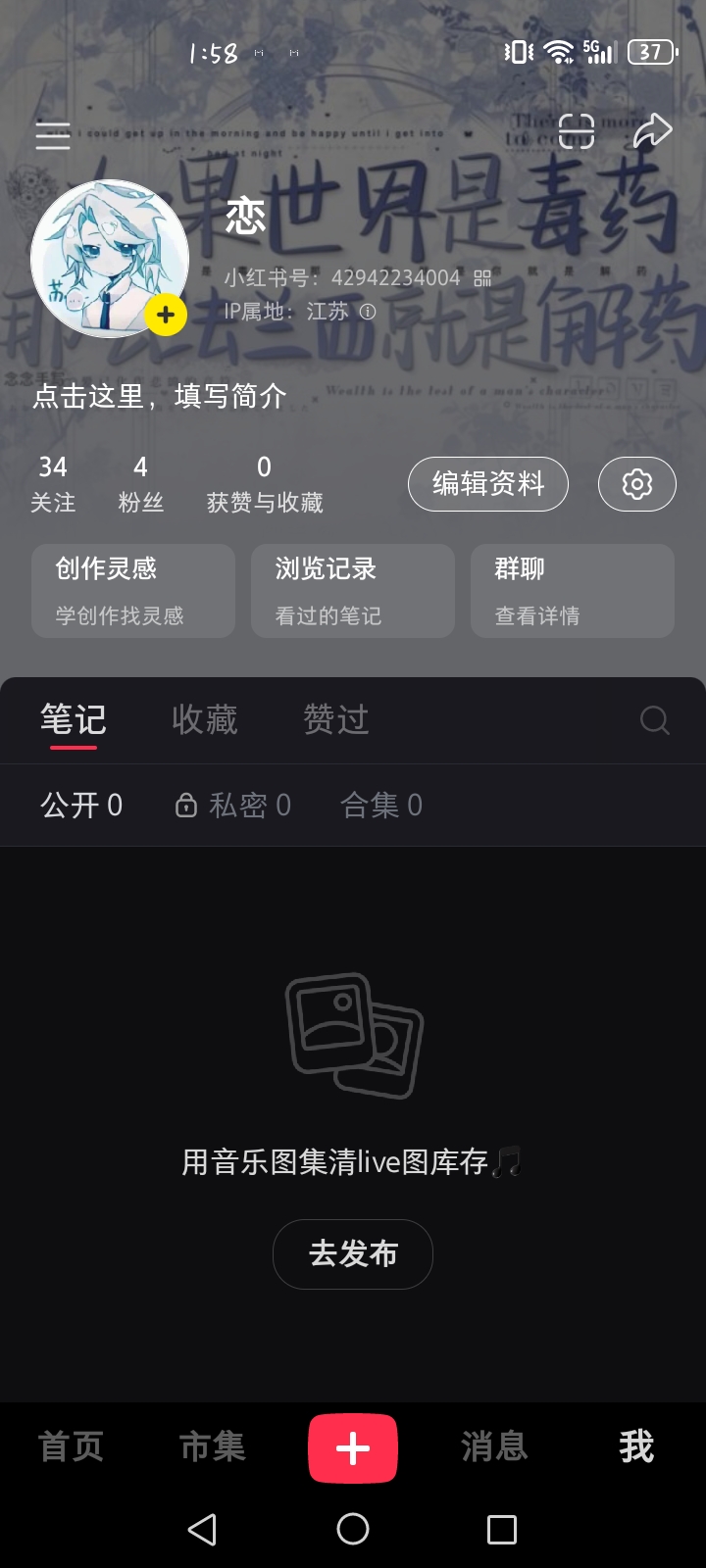Viewport: 706px width, 1568px height.
Task: Tap 编辑资料 to edit profile
Action: click(x=487, y=483)
